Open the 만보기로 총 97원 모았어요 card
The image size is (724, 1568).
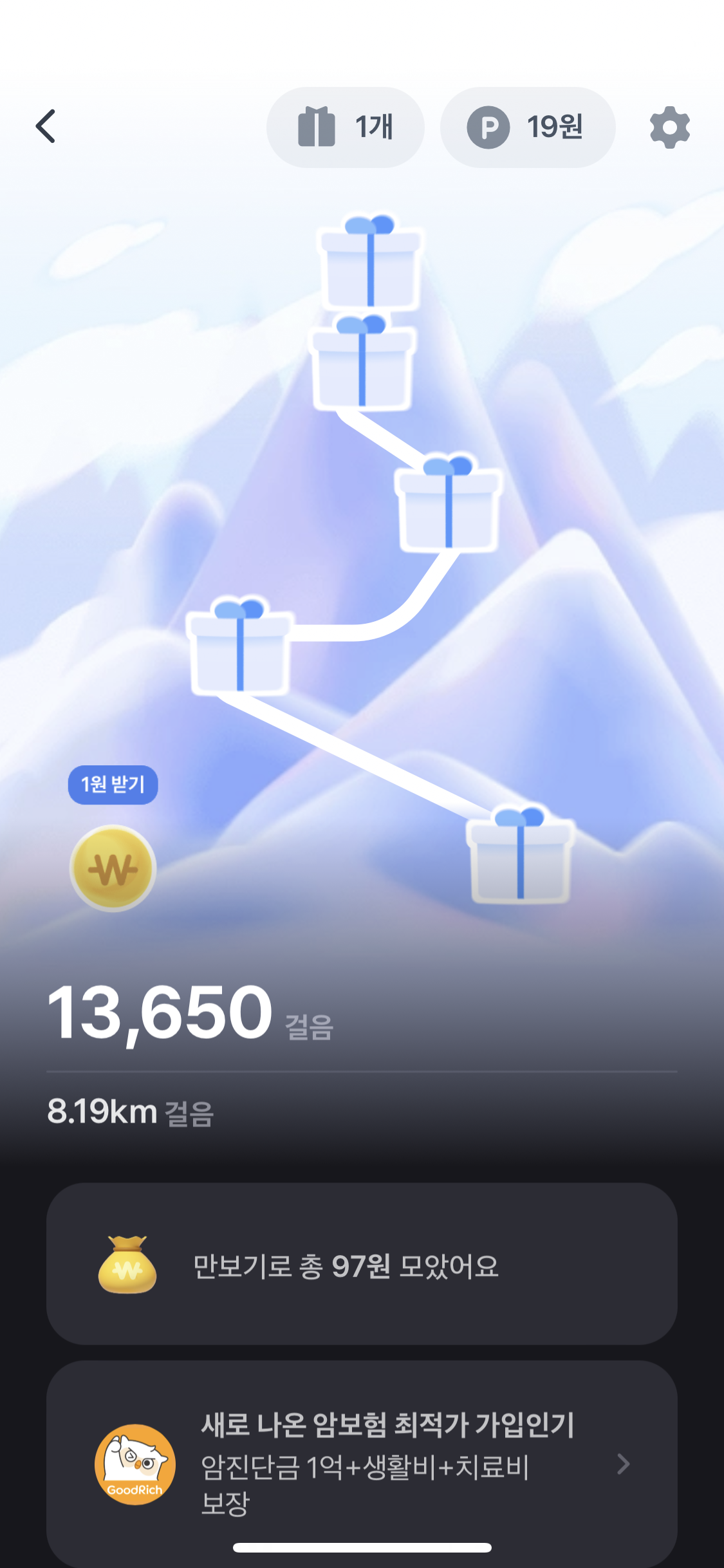[x=362, y=1265]
